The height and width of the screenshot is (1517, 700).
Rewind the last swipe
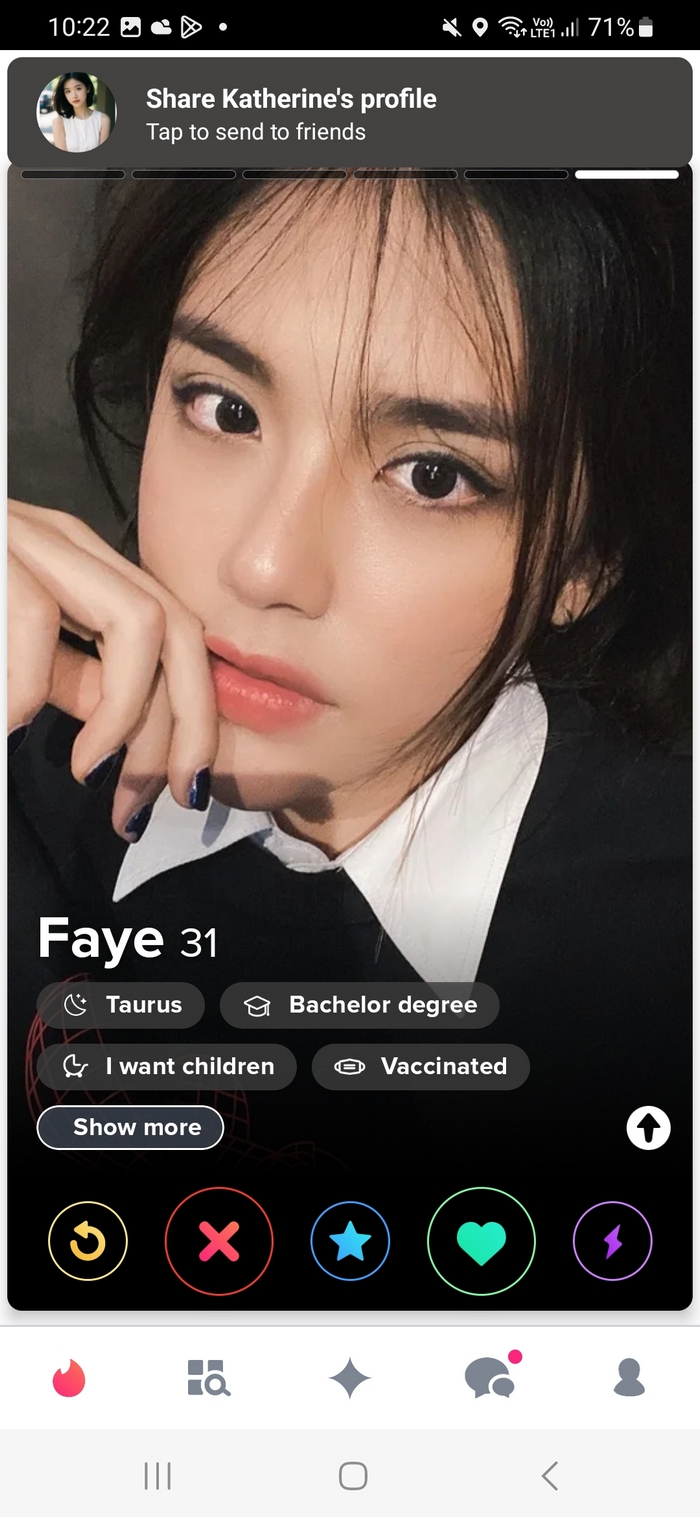[x=88, y=1241]
